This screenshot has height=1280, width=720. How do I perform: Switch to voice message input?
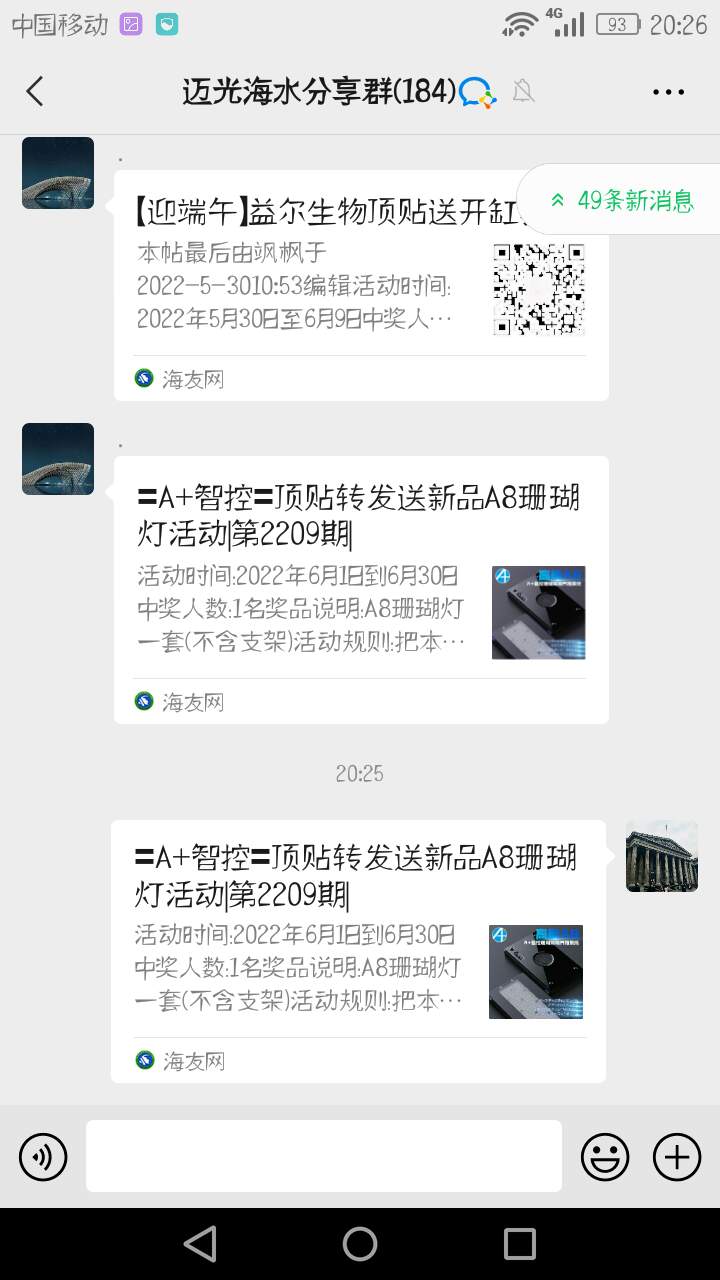point(43,1157)
